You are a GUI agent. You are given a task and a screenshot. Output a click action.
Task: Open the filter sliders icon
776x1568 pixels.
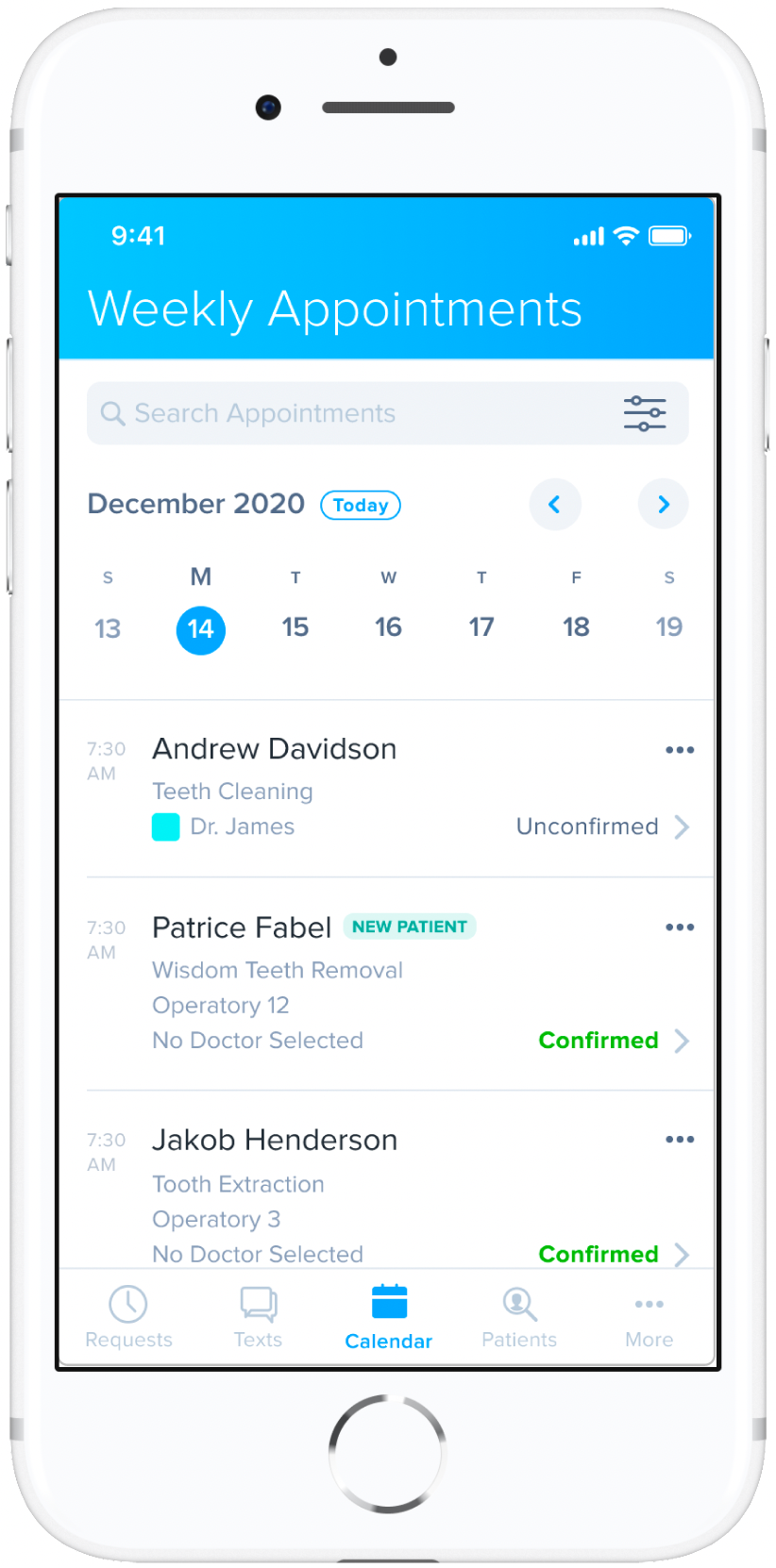pos(645,413)
